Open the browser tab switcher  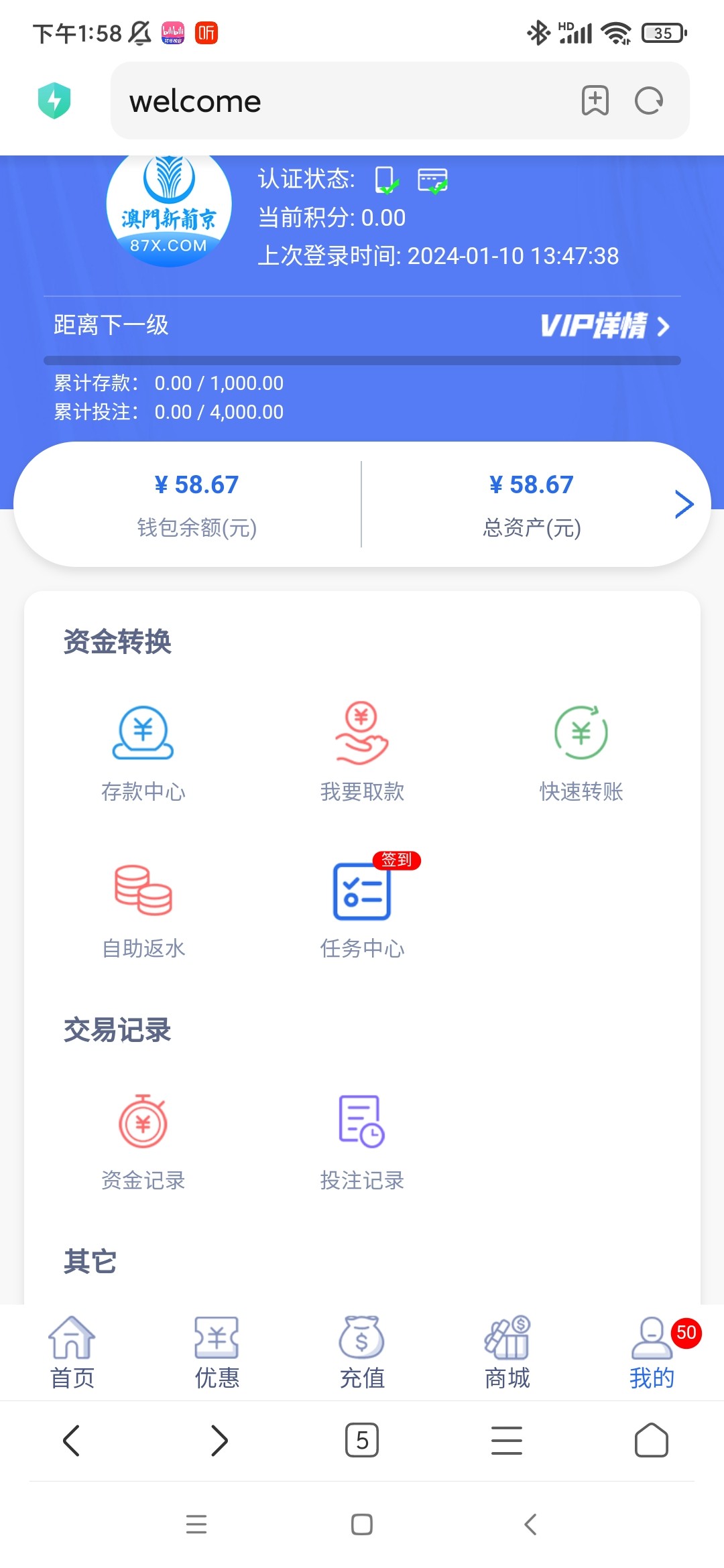pos(362,1440)
